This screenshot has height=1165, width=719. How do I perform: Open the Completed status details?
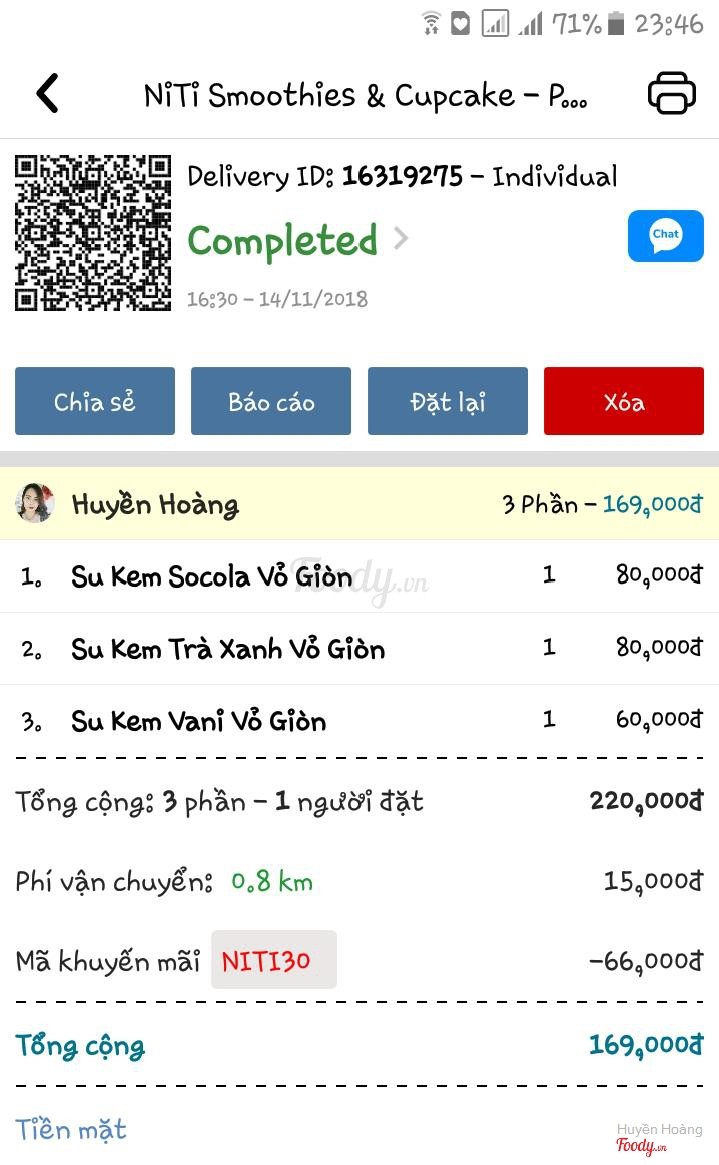click(297, 241)
